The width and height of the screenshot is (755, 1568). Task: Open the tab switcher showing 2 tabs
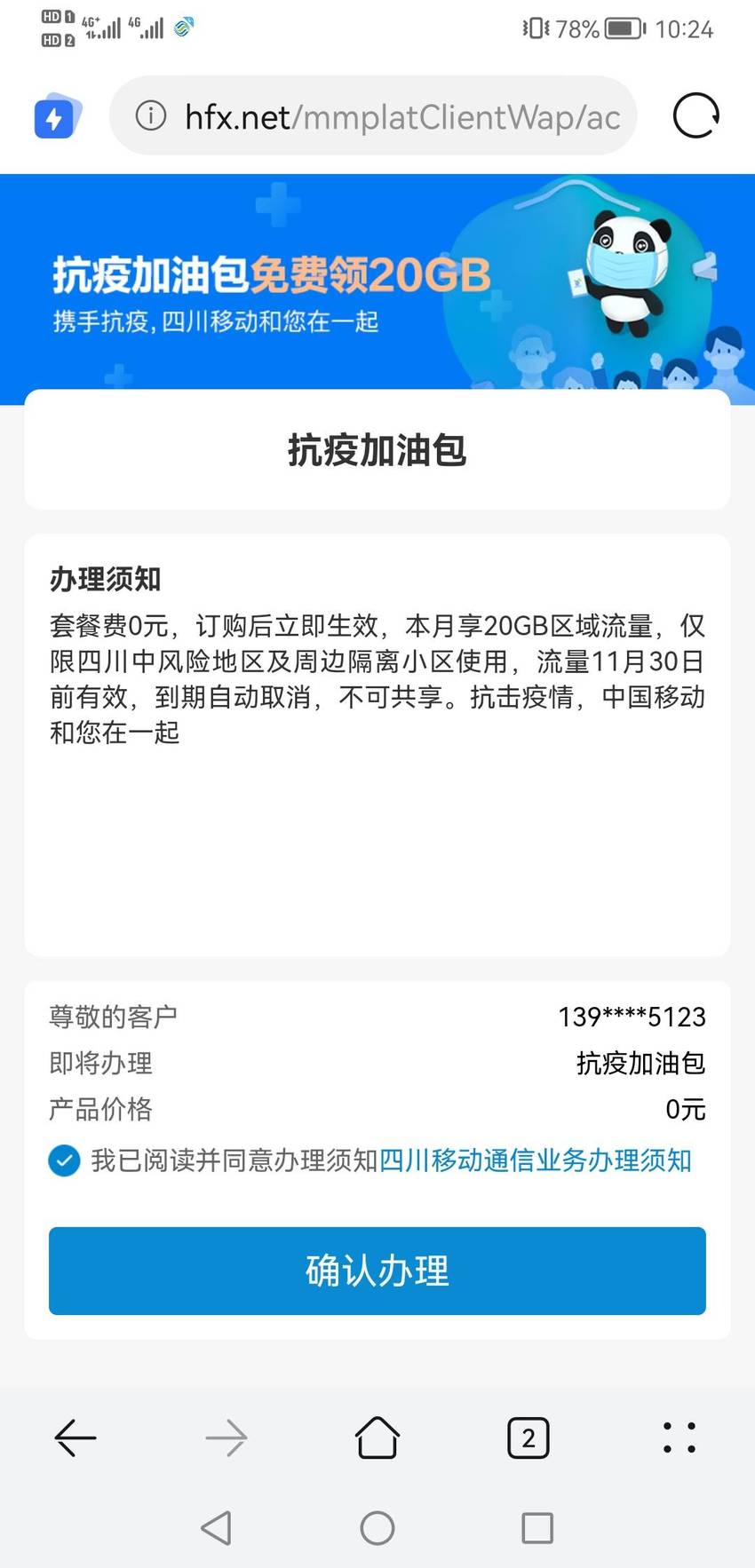[528, 1437]
